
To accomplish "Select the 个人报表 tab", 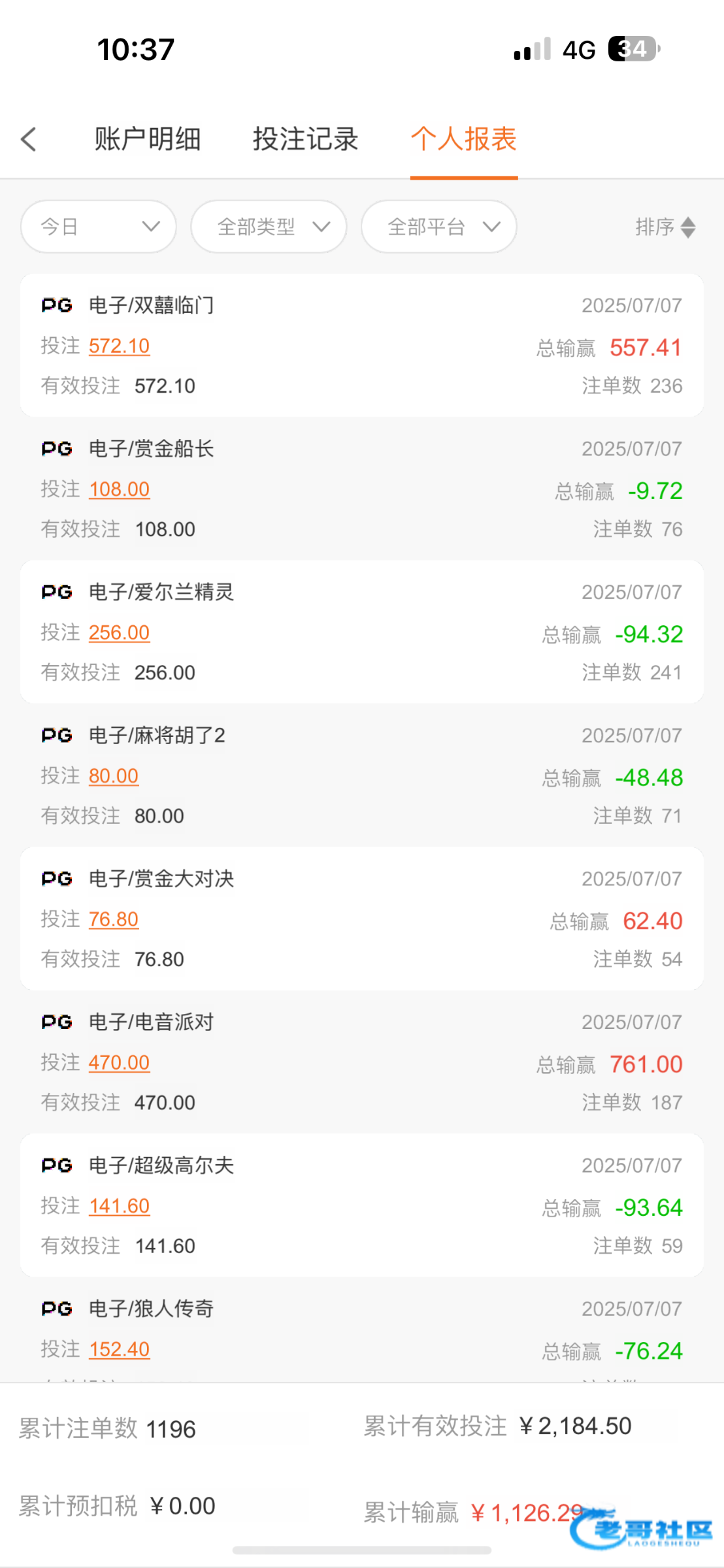I will click(x=464, y=139).
